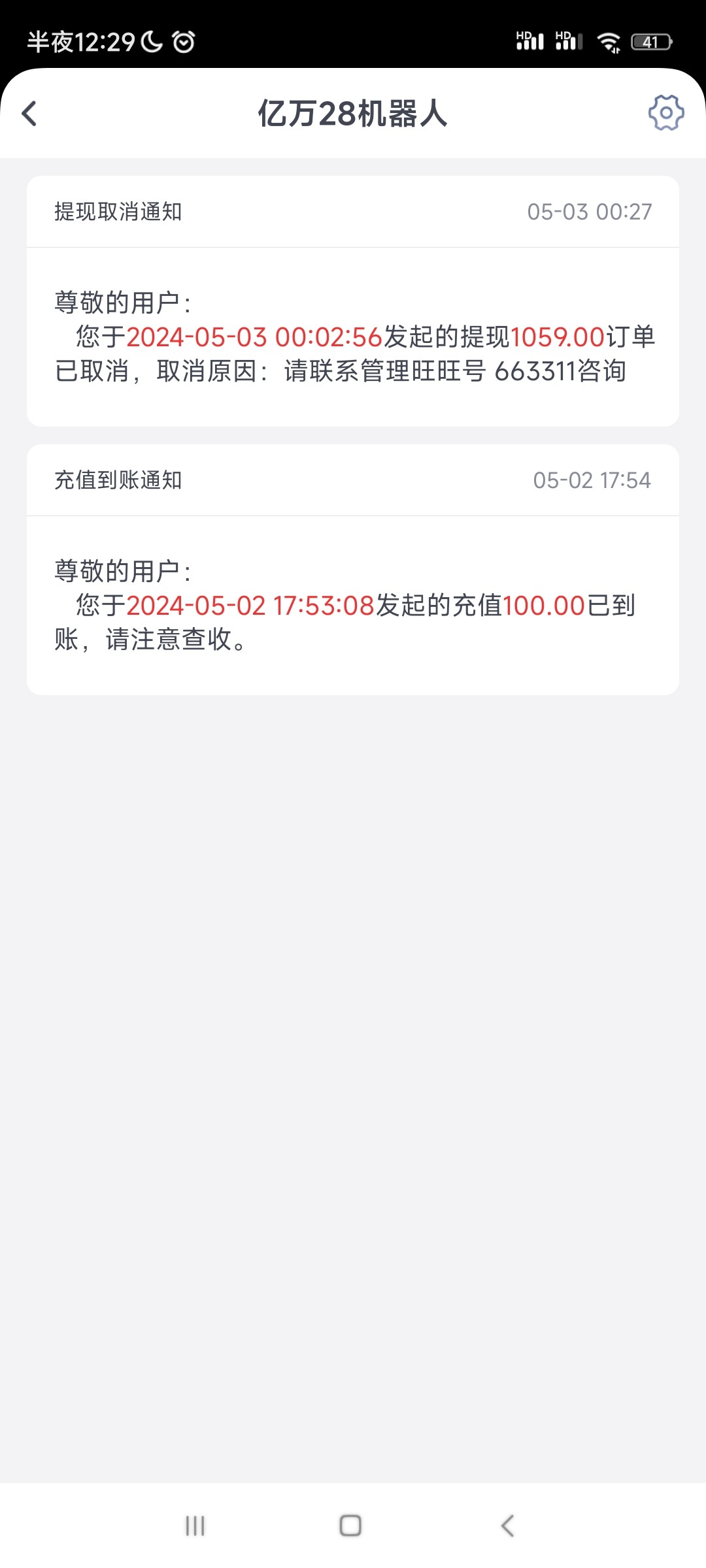Viewport: 706px width, 1568px height.
Task: Tap the back arrow in title bar
Action: coord(29,113)
